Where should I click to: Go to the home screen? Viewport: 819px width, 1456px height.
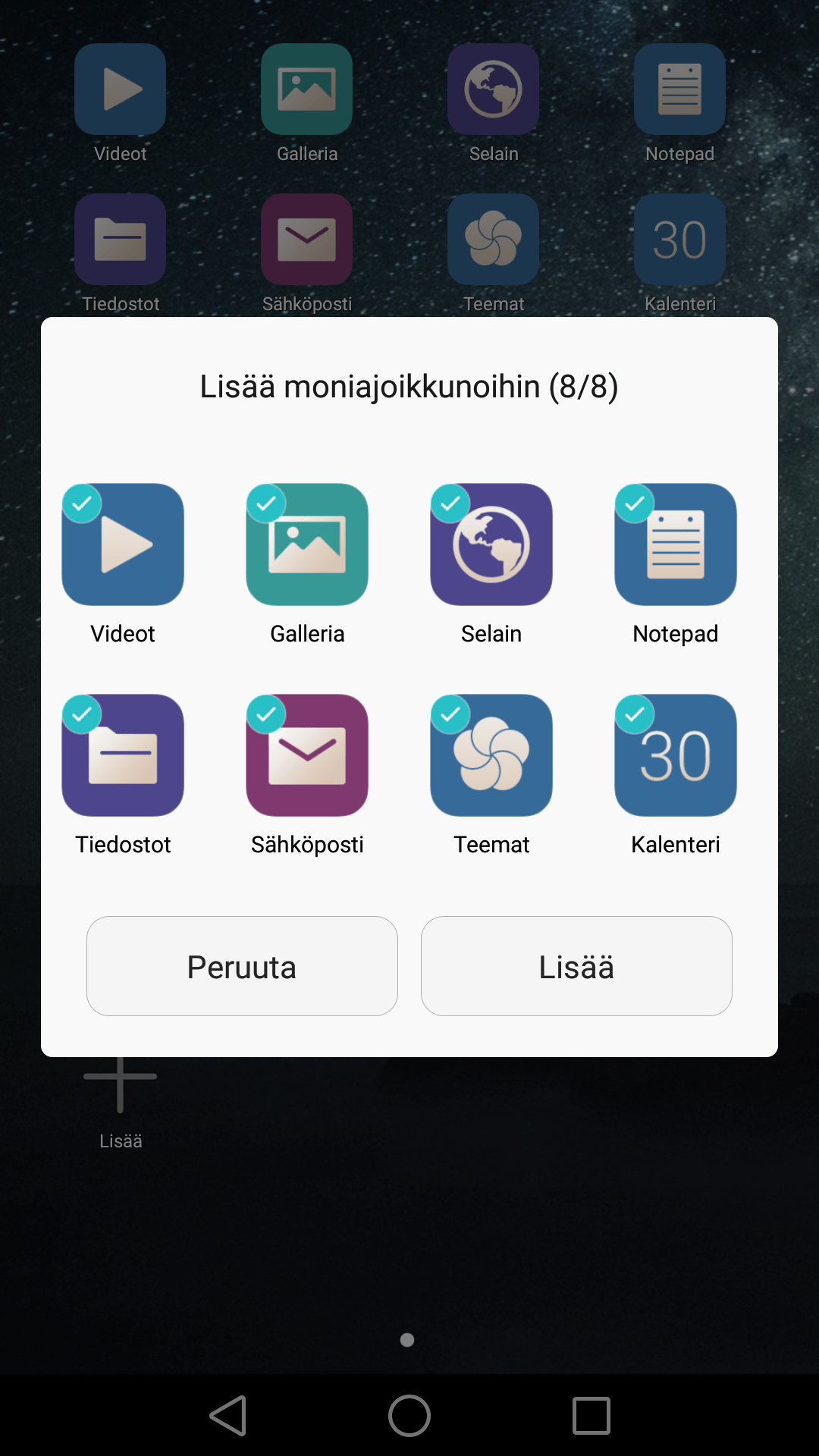point(409,1416)
